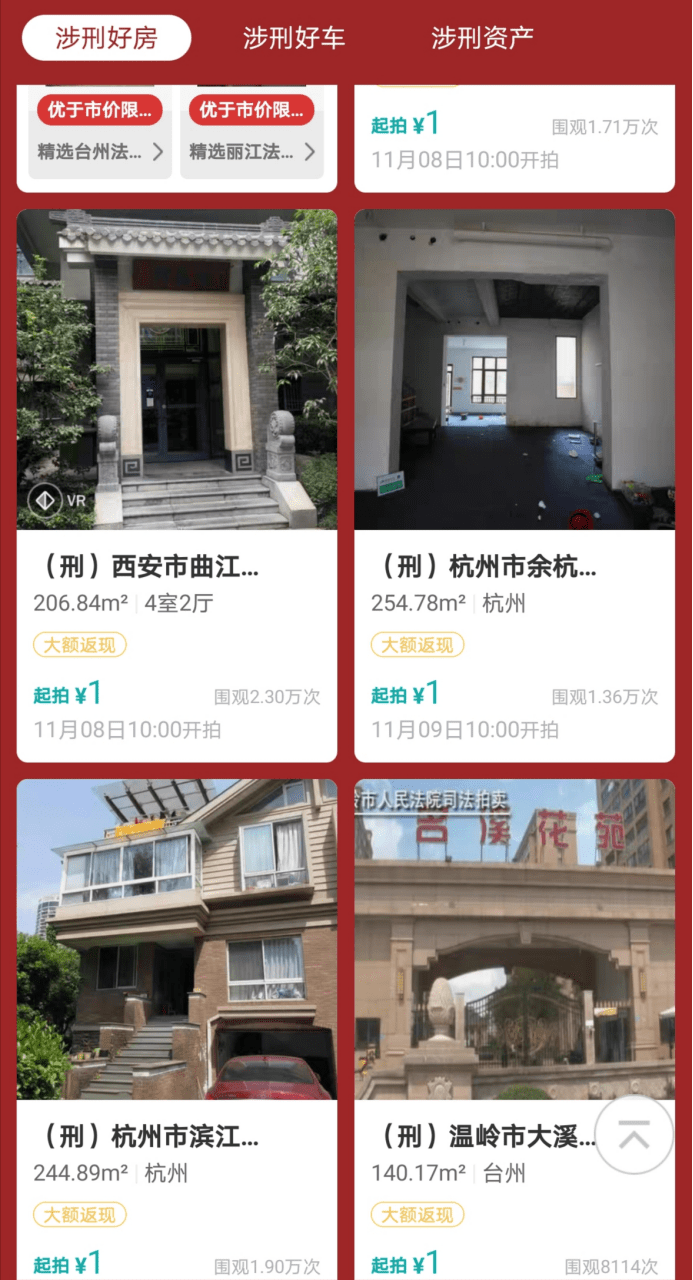Open 精选台州法 listing collection
Screen dimensions: 693x1280
coord(99,152)
